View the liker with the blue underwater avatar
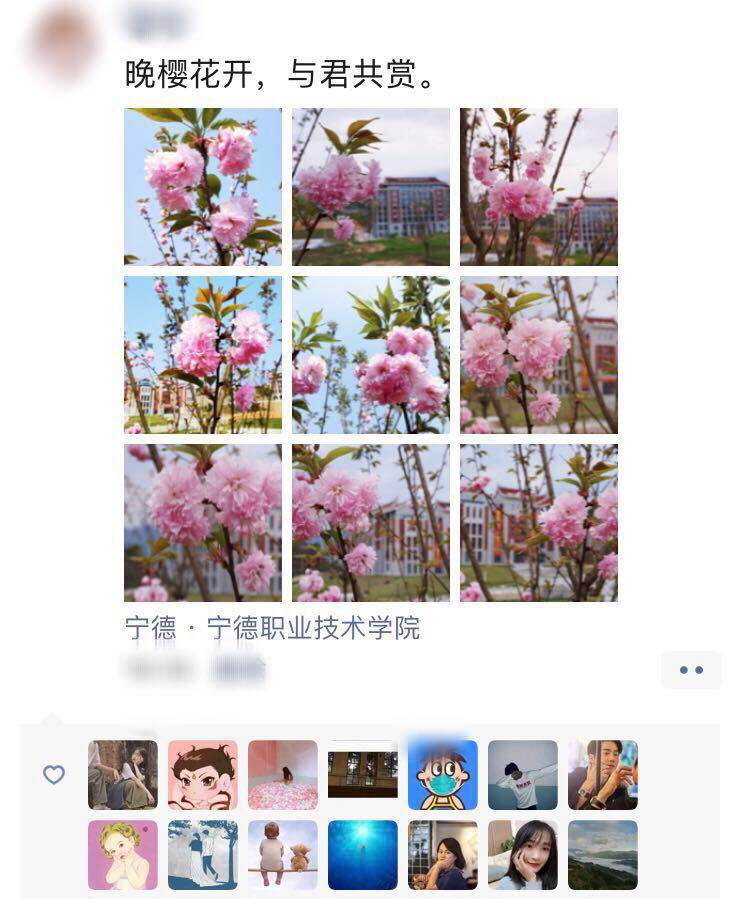Screen dimensions: 750x899 (363, 855)
